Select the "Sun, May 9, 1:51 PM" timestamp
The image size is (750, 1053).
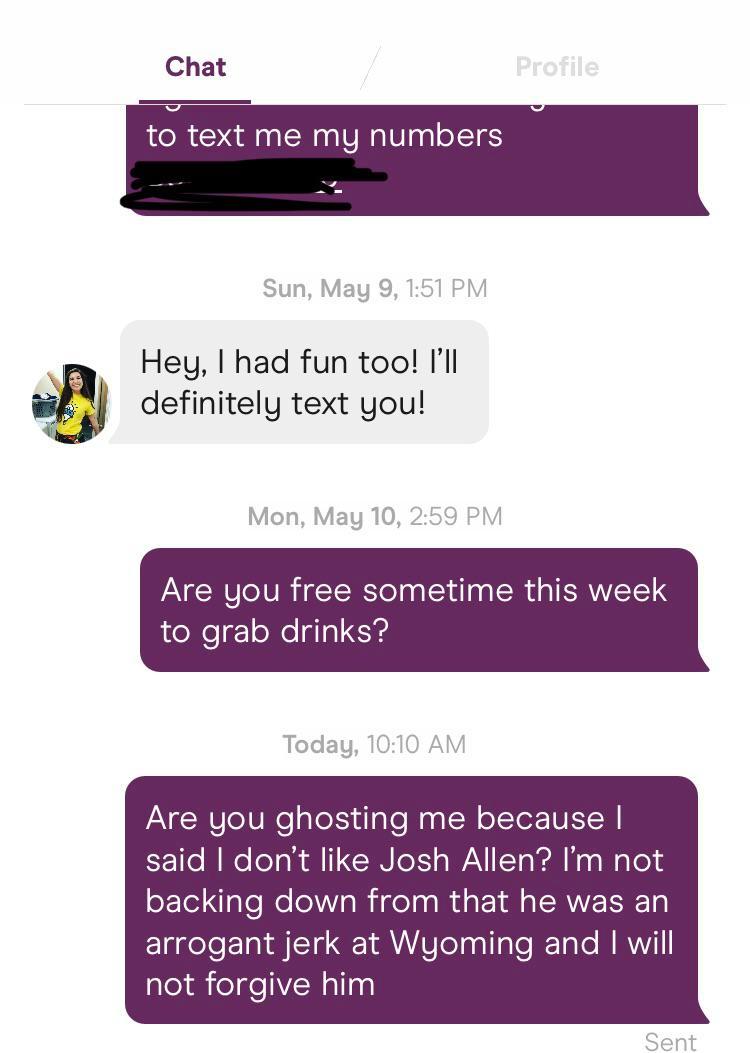tap(375, 288)
